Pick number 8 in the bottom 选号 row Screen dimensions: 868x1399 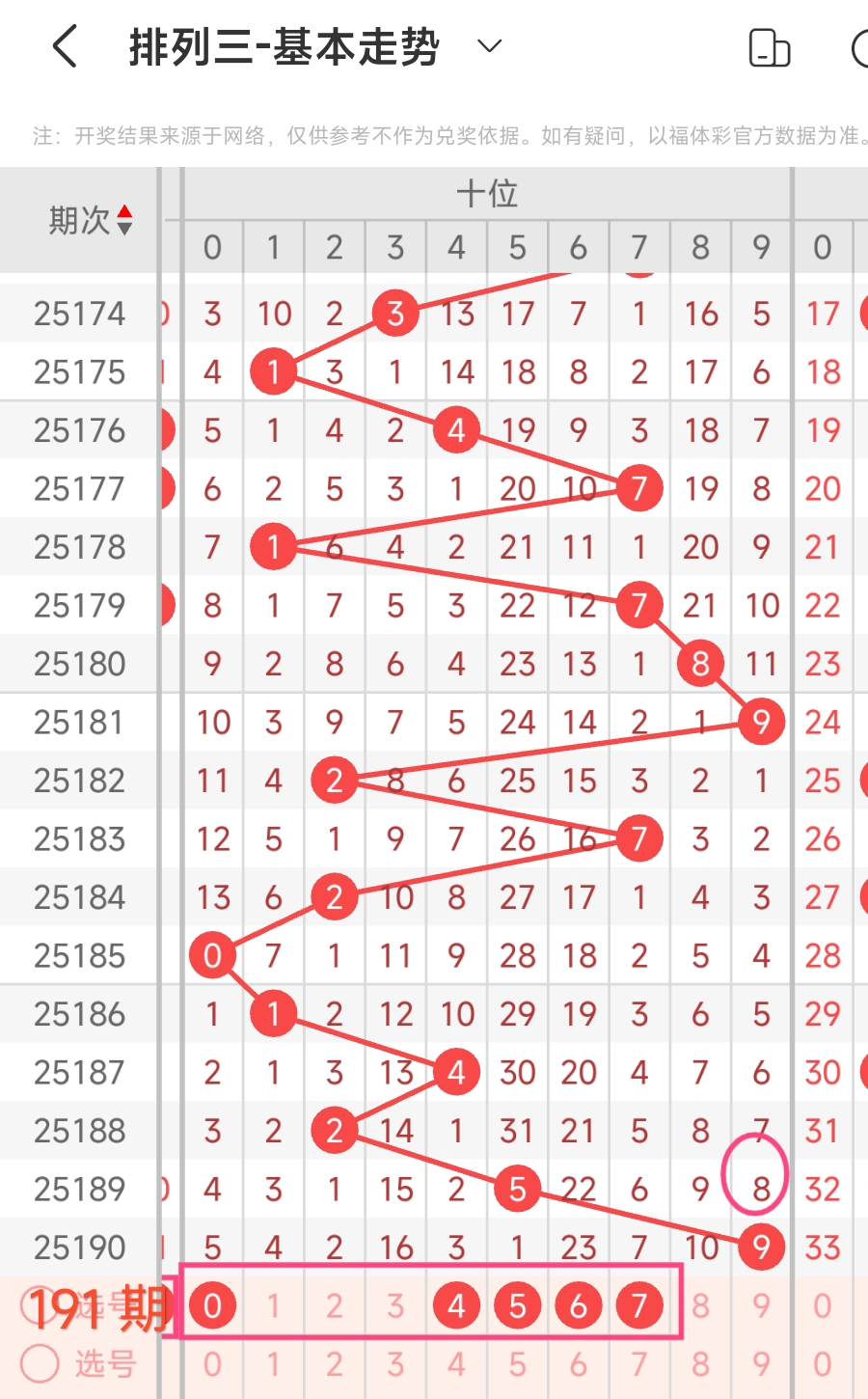(700, 1364)
